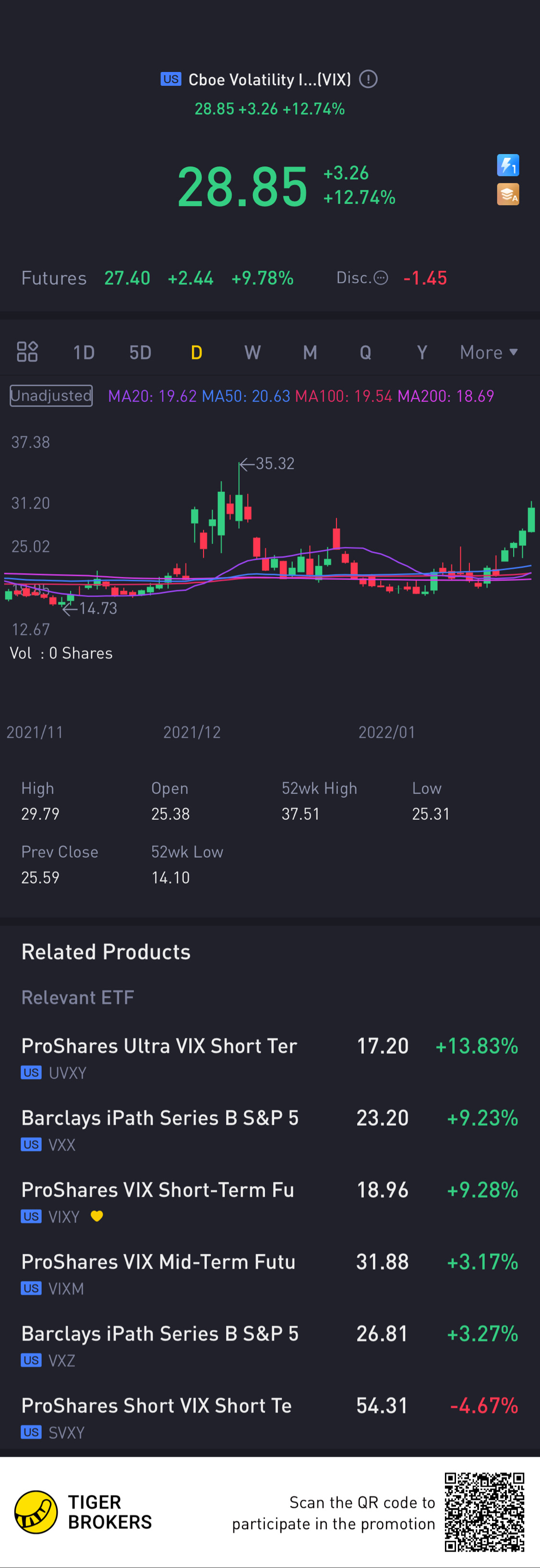
Task: Expand the More timeframe dropdown
Action: tap(488, 353)
